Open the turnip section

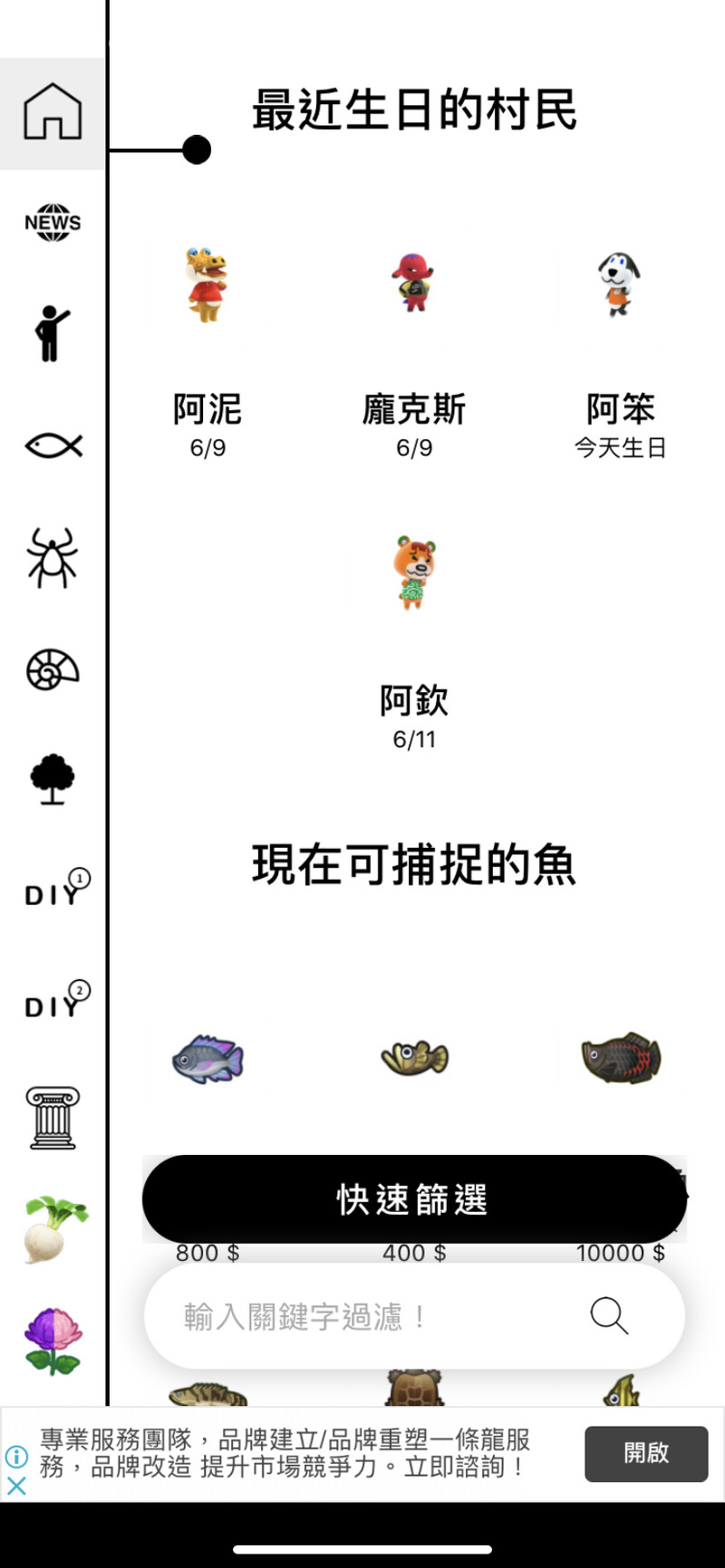click(x=54, y=1229)
